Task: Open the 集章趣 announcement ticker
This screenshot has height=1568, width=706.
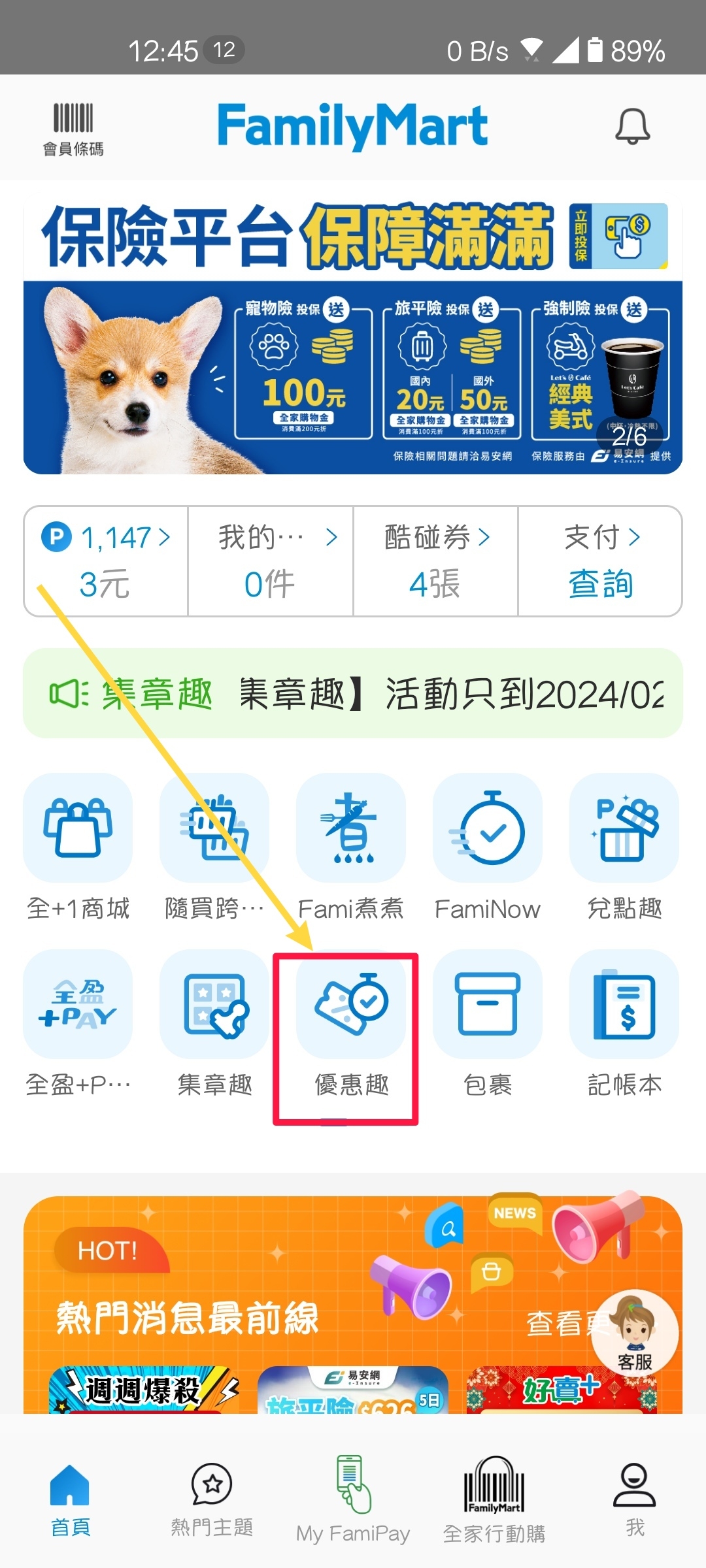Action: [353, 693]
